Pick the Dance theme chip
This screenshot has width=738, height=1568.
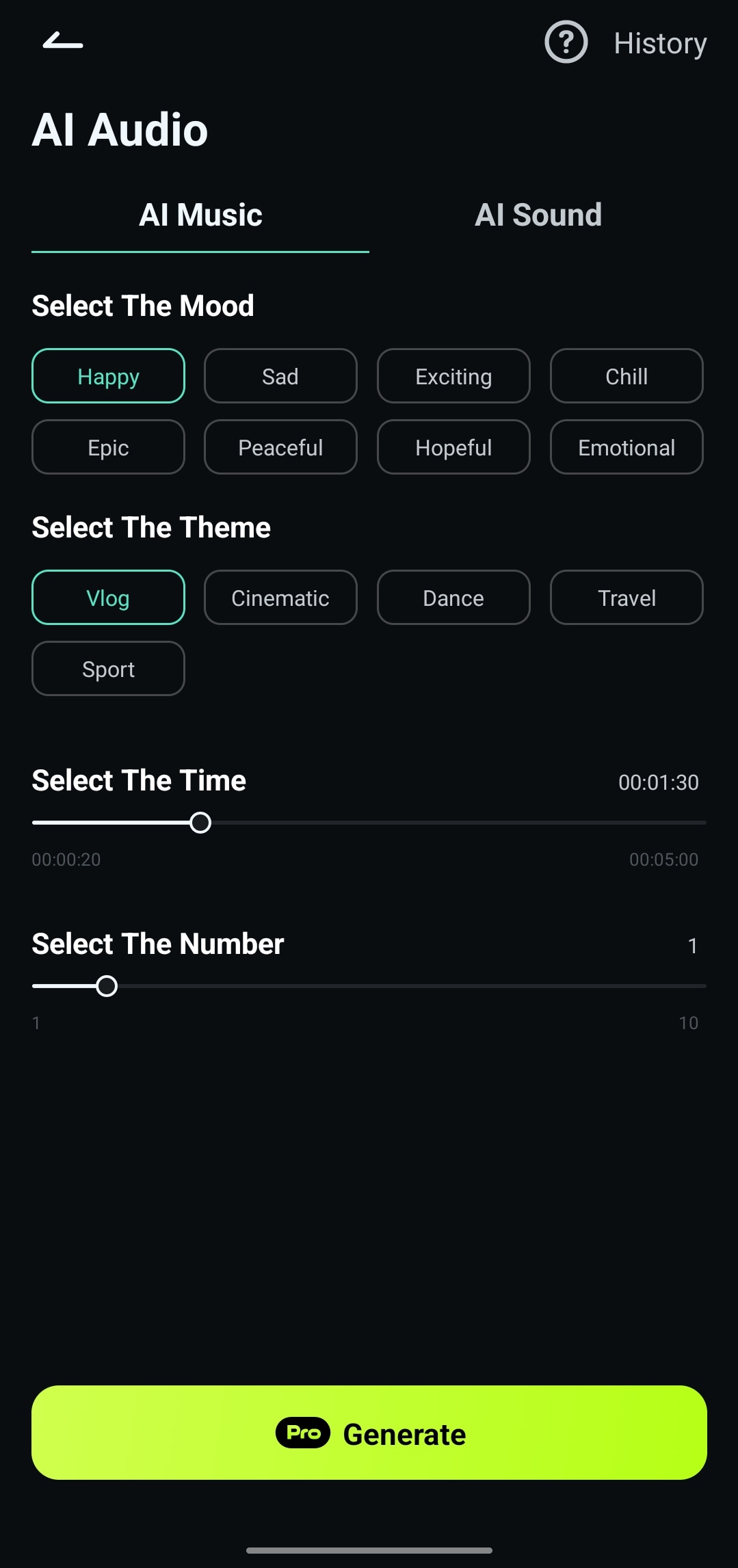click(453, 598)
